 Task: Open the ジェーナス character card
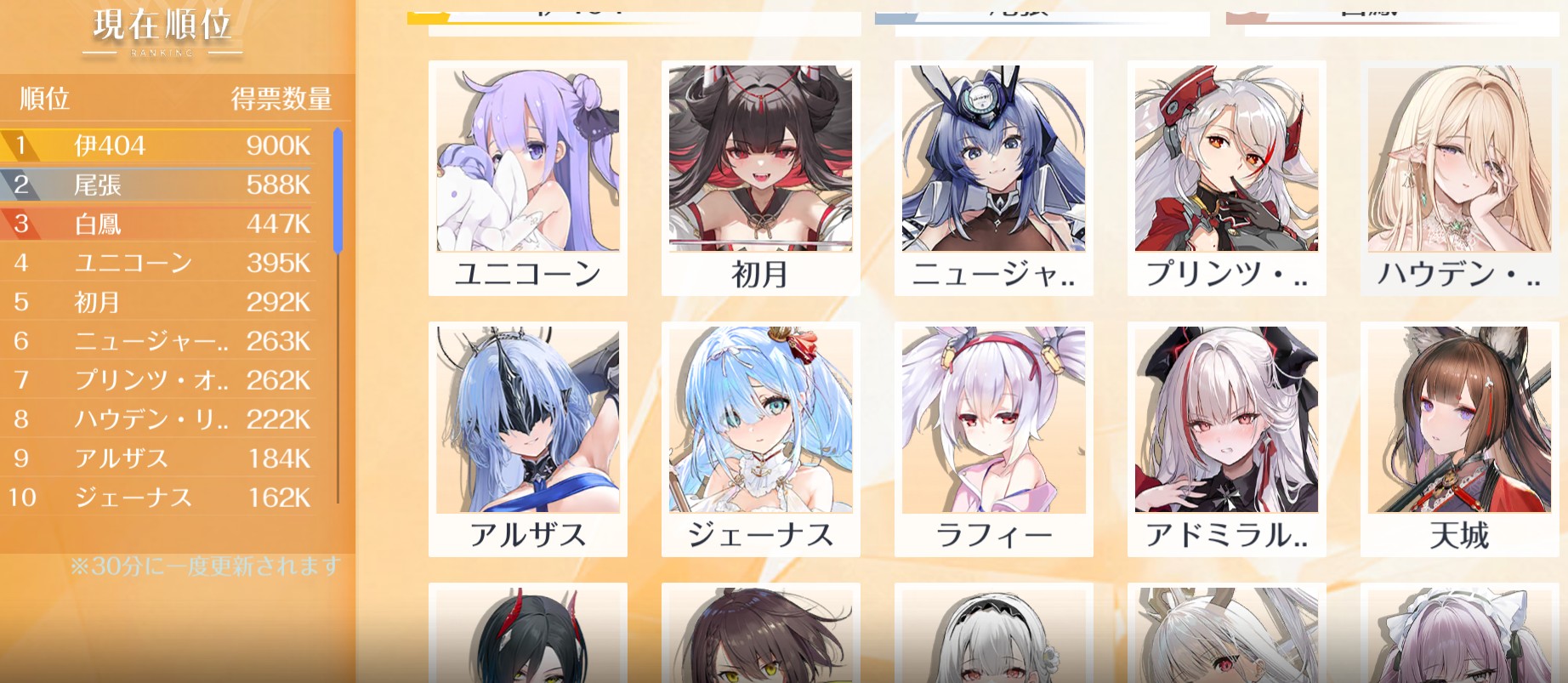pyautogui.click(x=760, y=439)
